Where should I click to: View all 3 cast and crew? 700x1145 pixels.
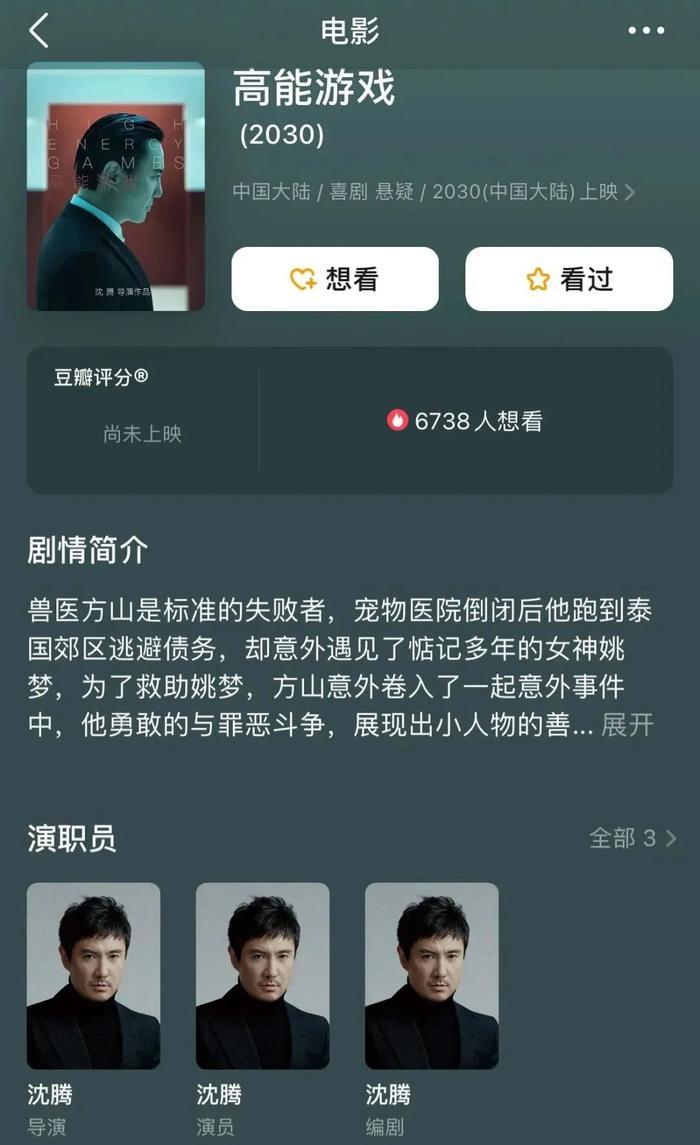tap(632, 838)
